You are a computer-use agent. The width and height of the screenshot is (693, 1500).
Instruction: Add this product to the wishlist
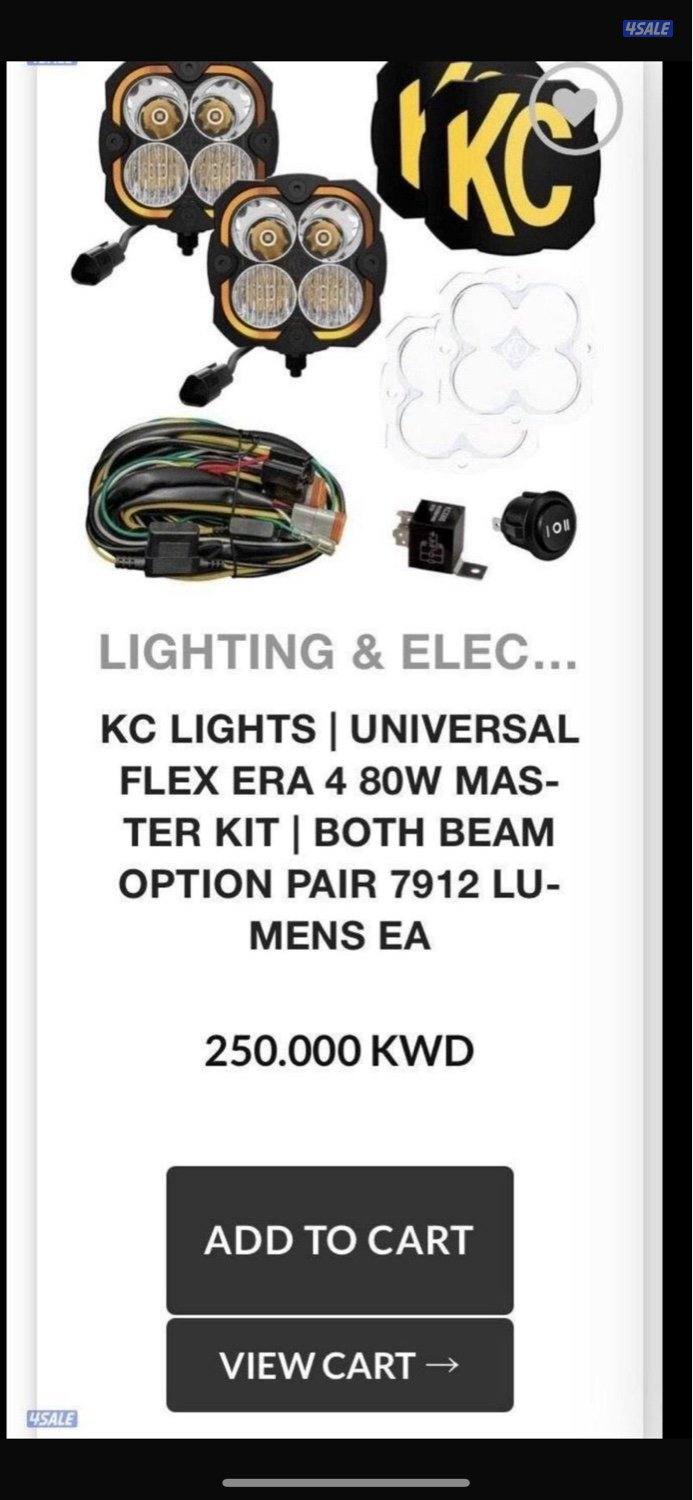pyautogui.click(x=575, y=108)
